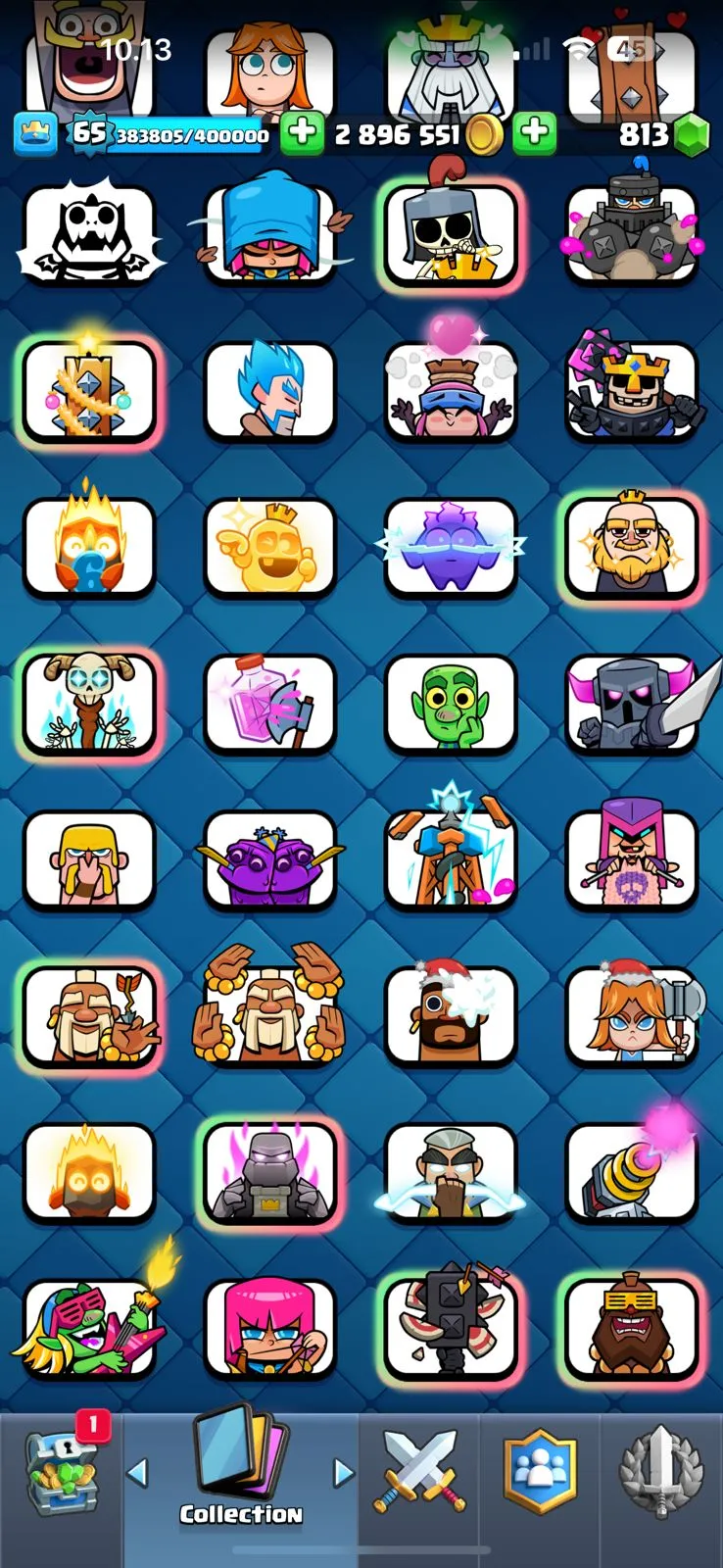
Task: Pick the decorated Christmas log emote
Action: point(89,390)
